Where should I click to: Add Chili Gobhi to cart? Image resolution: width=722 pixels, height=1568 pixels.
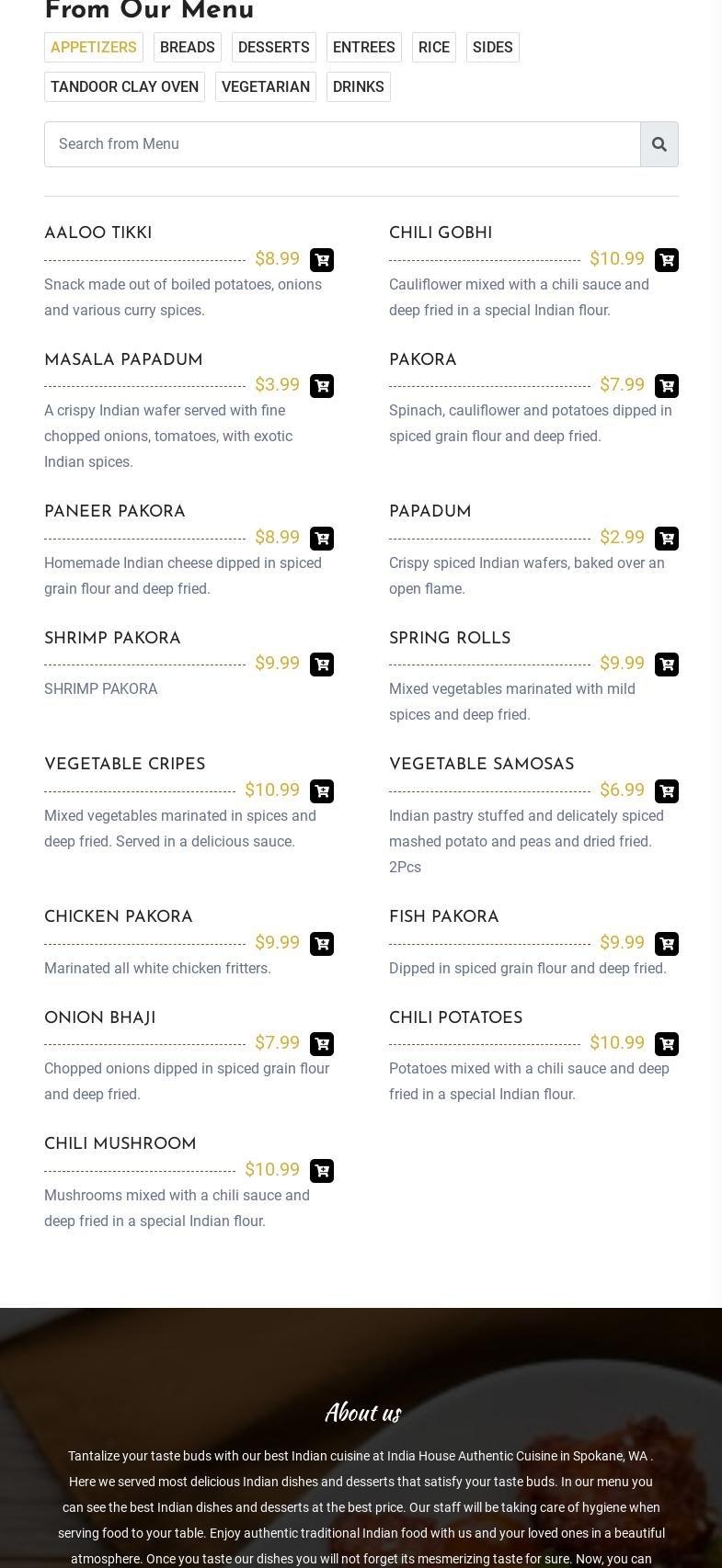[667, 260]
